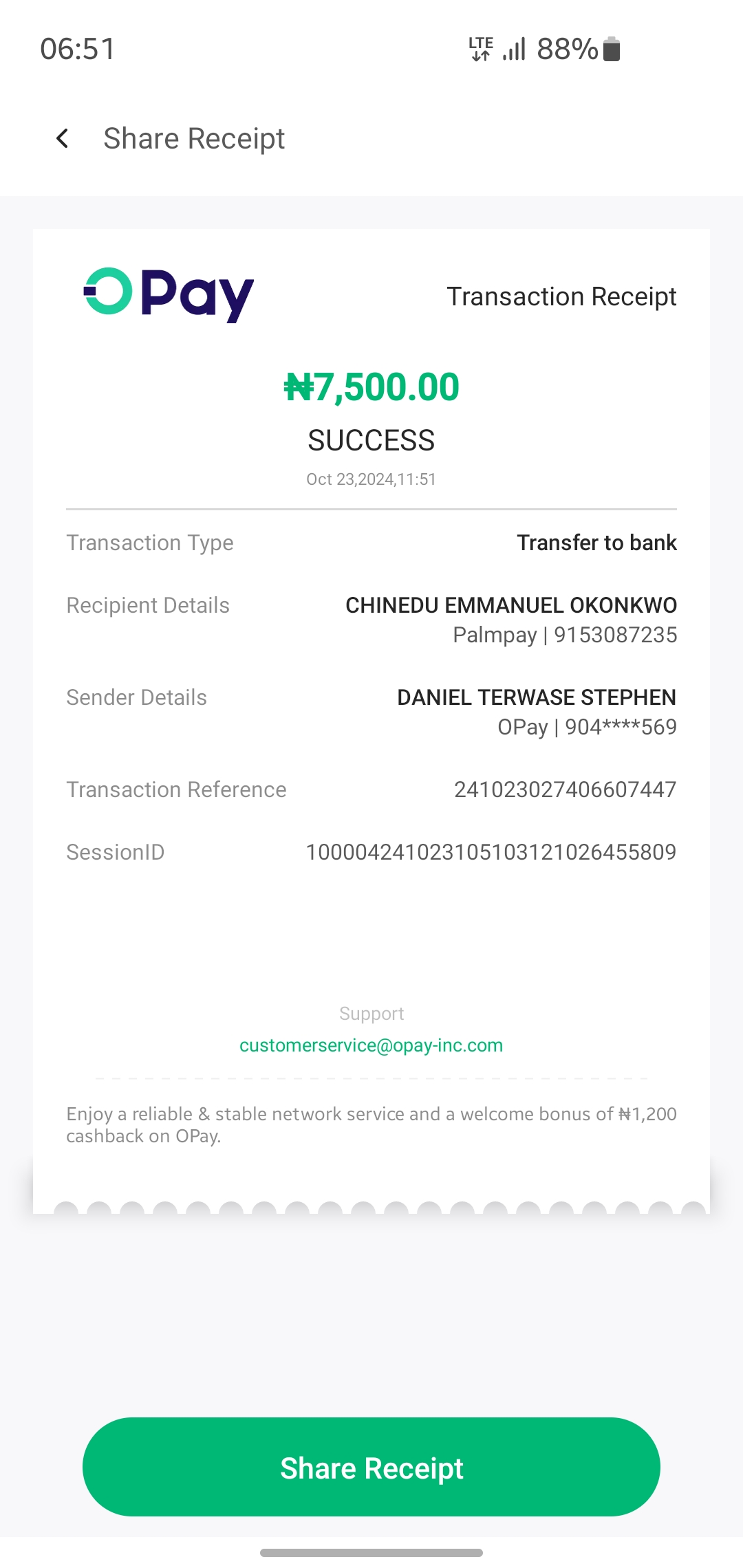Tap the green Share Receipt button
Screen dimensions: 743x1568
pyautogui.click(x=371, y=1467)
